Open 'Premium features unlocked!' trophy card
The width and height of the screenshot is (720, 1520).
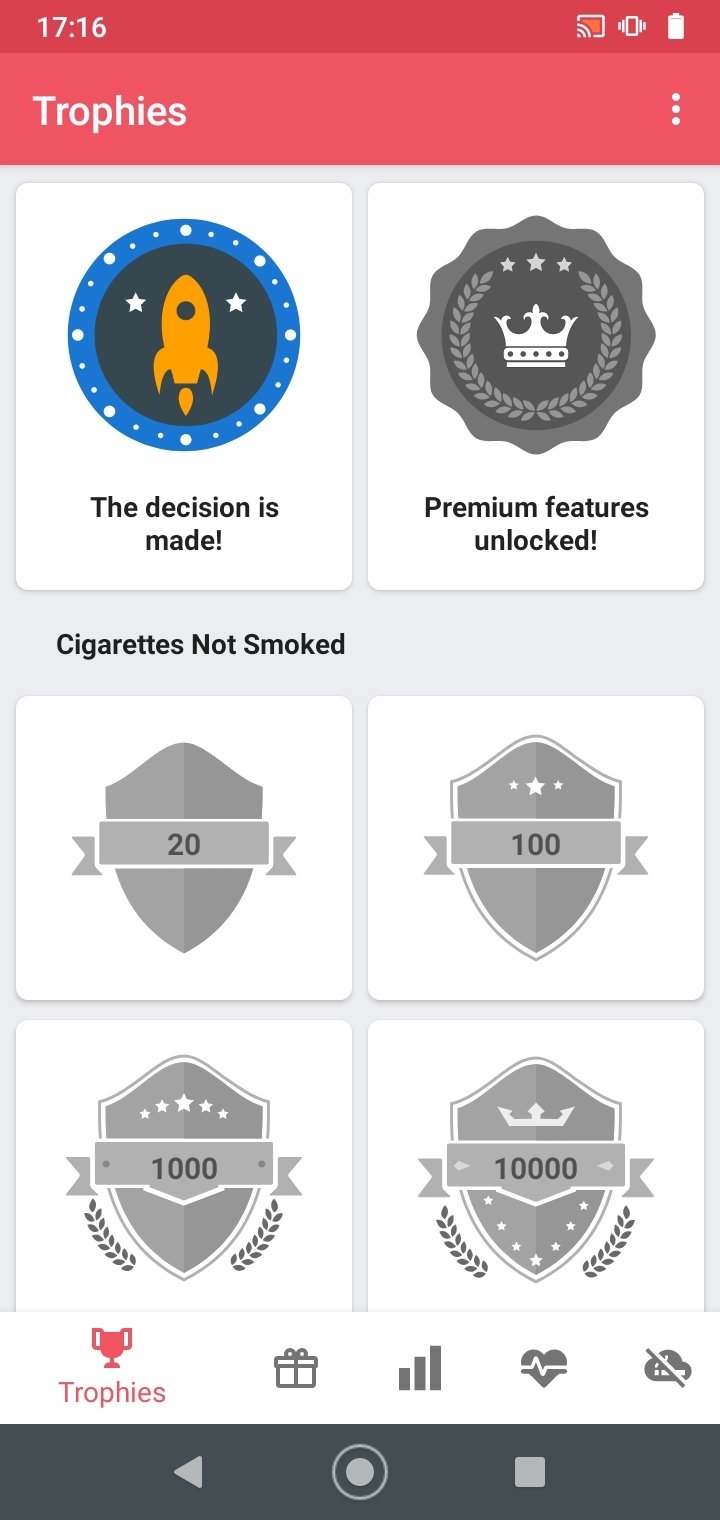(x=536, y=386)
